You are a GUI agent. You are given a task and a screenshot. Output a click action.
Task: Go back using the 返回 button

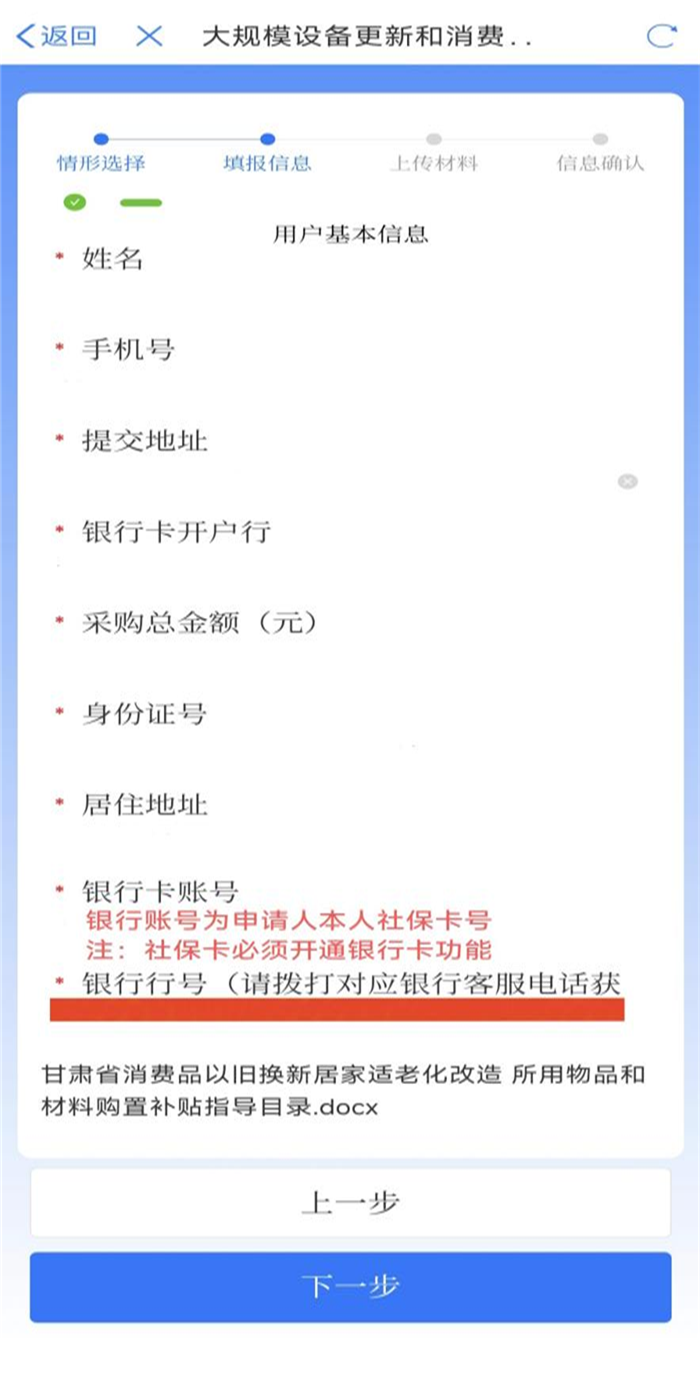point(57,37)
